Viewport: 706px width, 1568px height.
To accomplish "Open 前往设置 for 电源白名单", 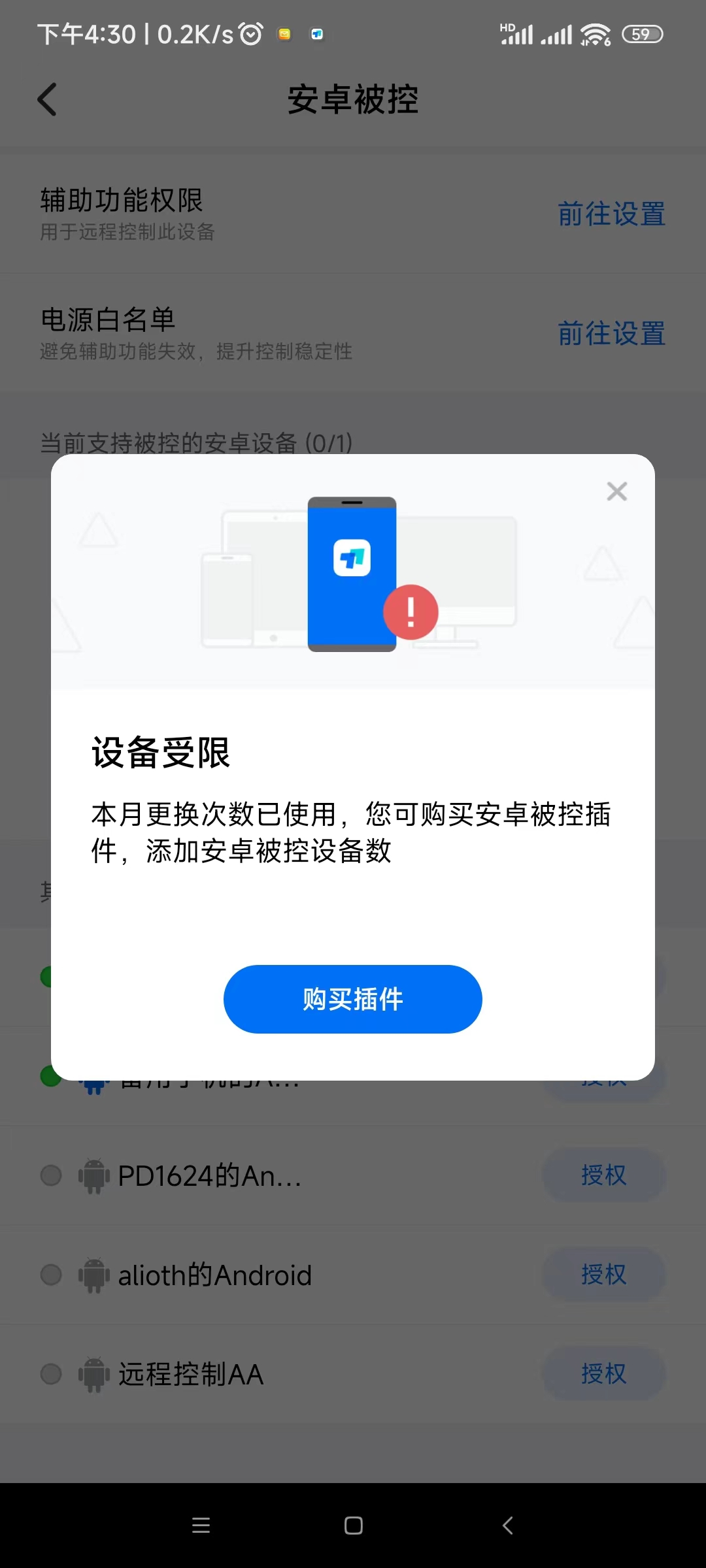I will point(611,334).
